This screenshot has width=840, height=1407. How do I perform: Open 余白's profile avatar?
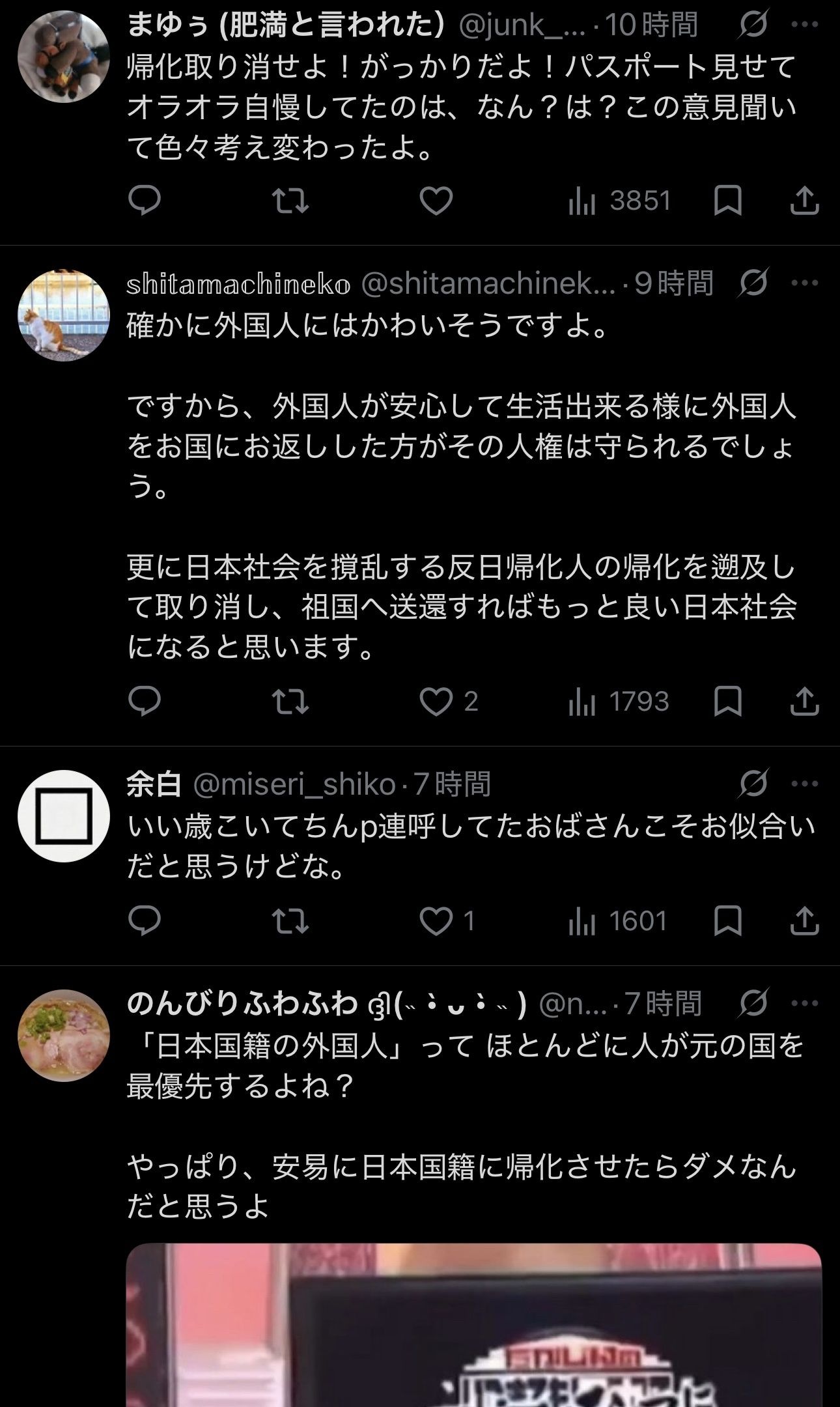63,816
